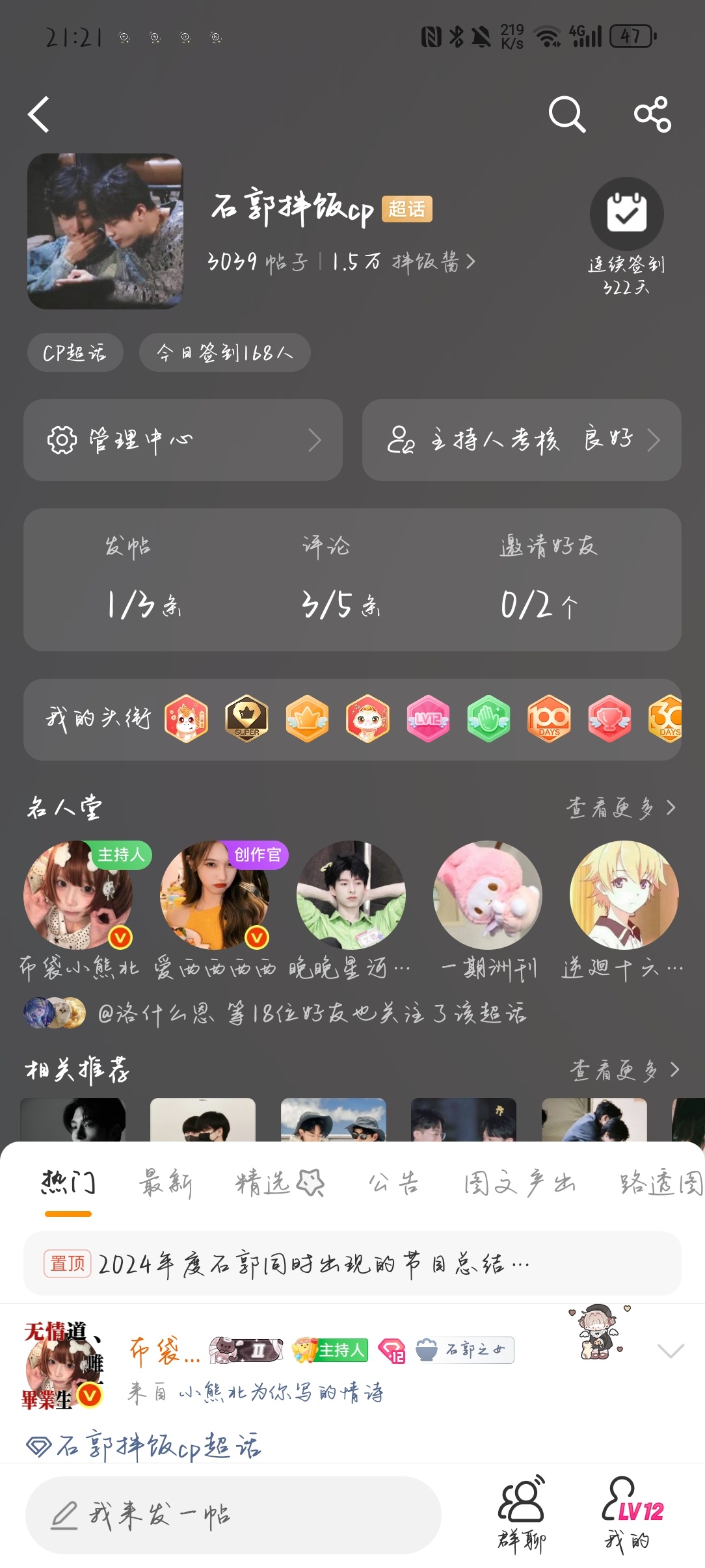705x1568 pixels.
Task: Open 群聊 group chat icon
Action: tap(525, 1508)
